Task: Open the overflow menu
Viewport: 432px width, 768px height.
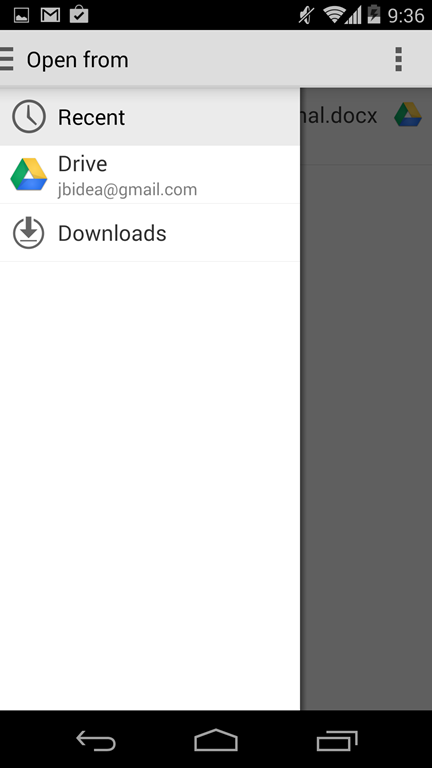Action: [399, 59]
